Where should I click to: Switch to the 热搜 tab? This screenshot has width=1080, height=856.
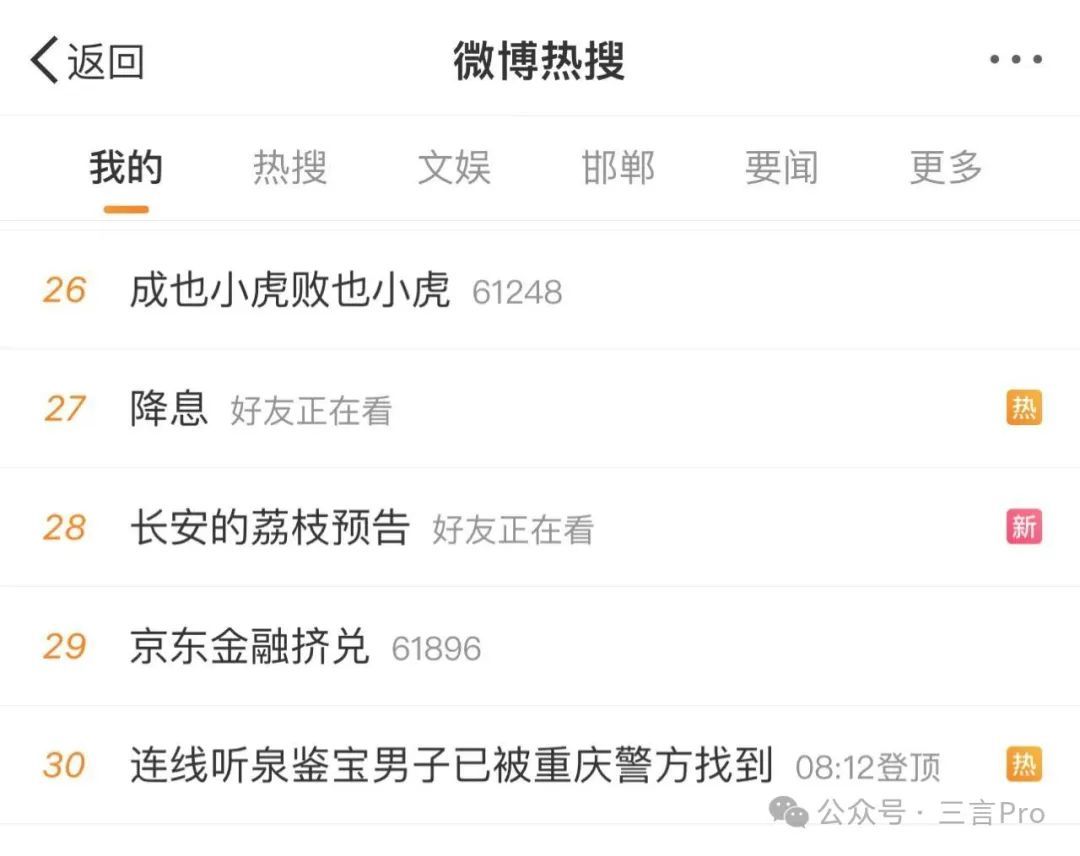(x=290, y=168)
